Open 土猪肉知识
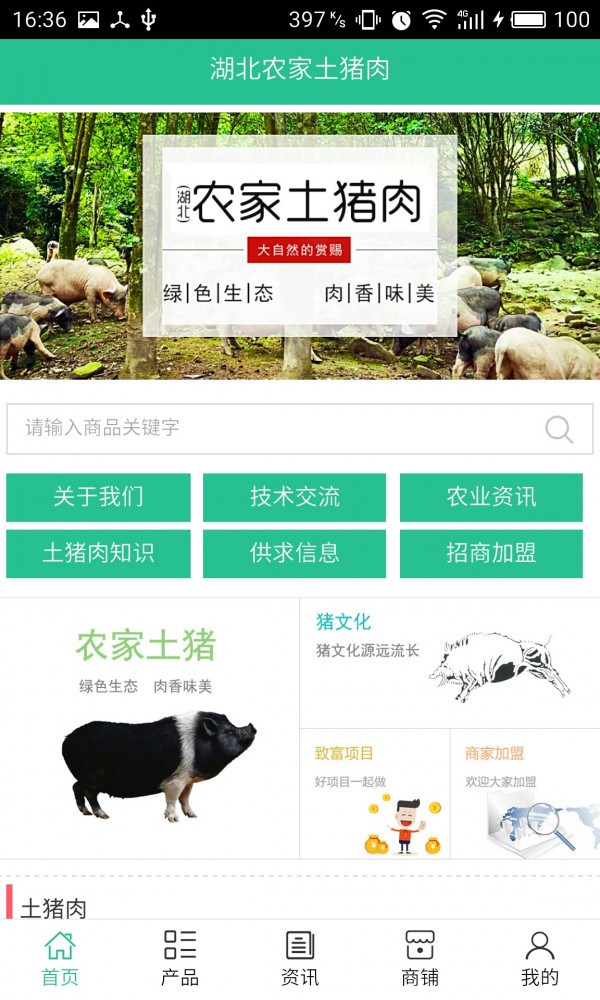The image size is (600, 1000). click(98, 553)
